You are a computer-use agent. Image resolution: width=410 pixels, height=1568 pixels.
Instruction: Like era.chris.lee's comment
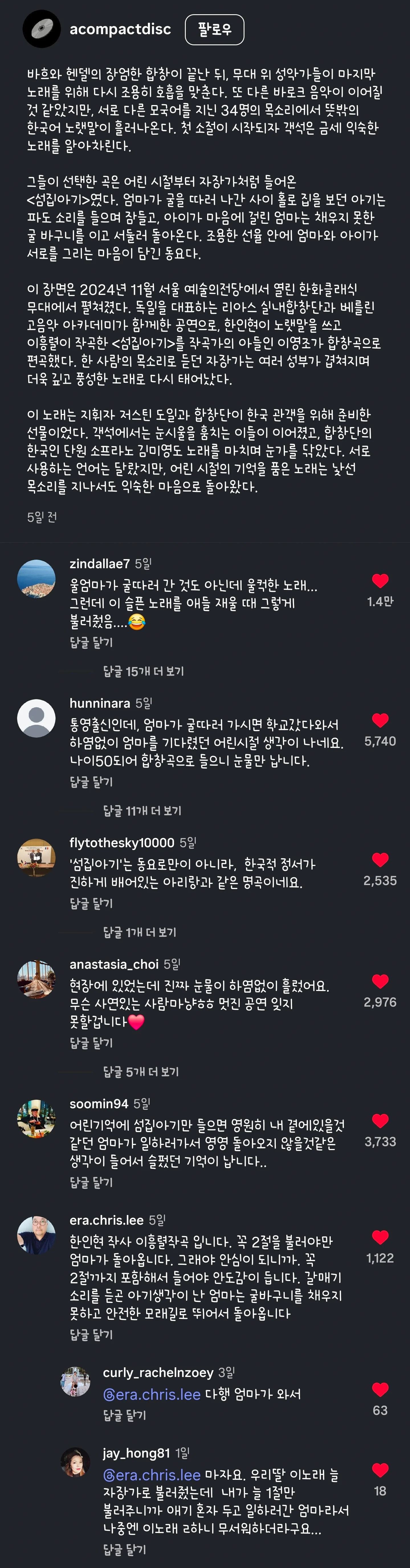tap(380, 1237)
